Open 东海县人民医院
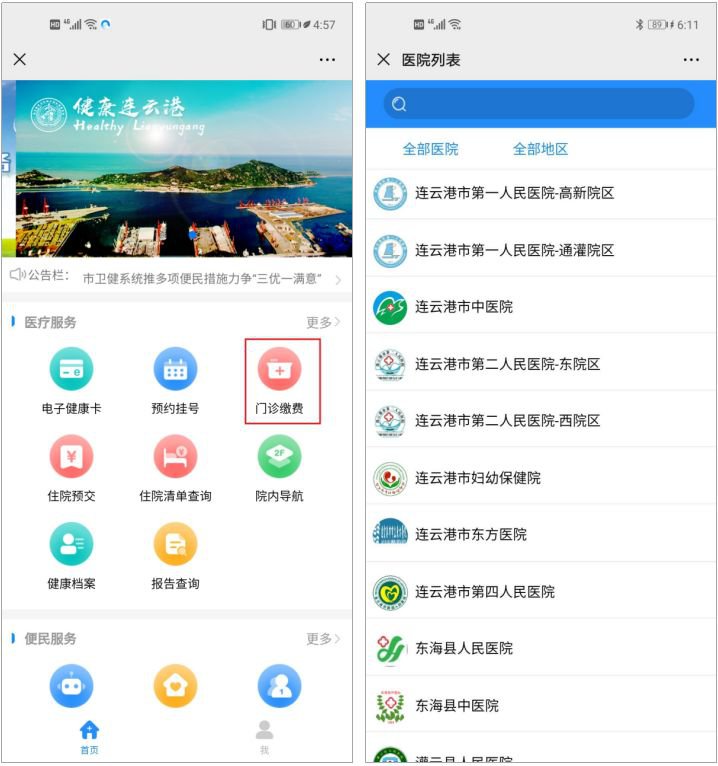Screen dimensions: 718x766 pyautogui.click(x=464, y=648)
